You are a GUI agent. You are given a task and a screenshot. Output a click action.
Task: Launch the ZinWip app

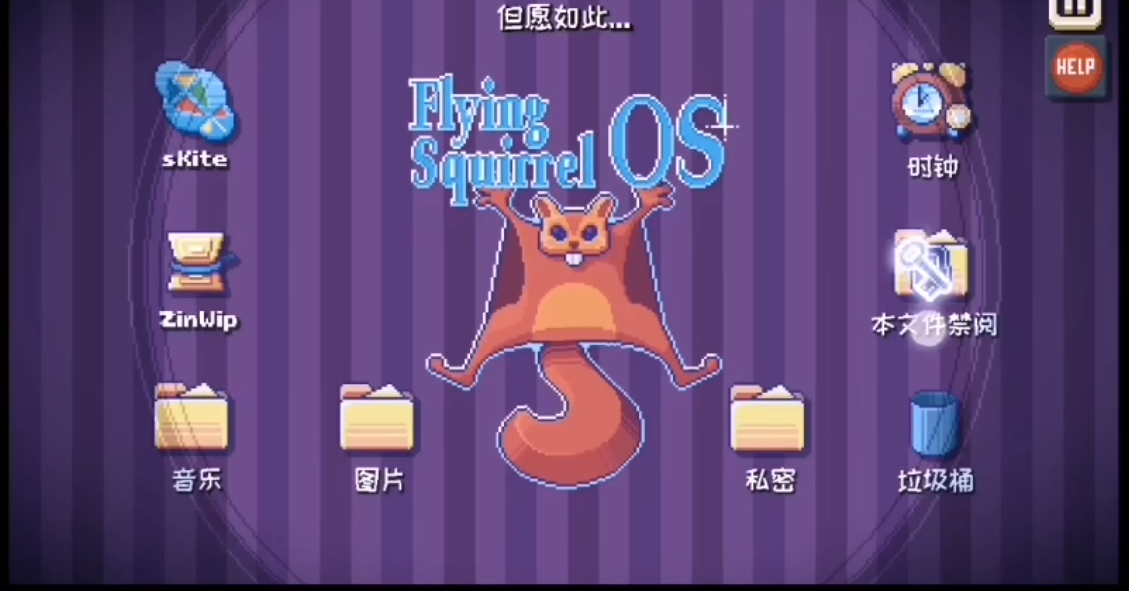(198, 263)
